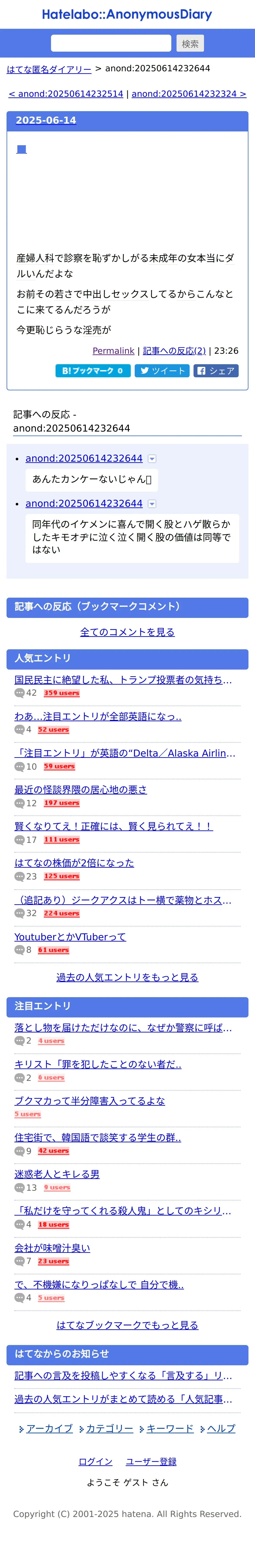
Task: Open the entry 会社が味噌汁臭い
Action: [52, 1248]
